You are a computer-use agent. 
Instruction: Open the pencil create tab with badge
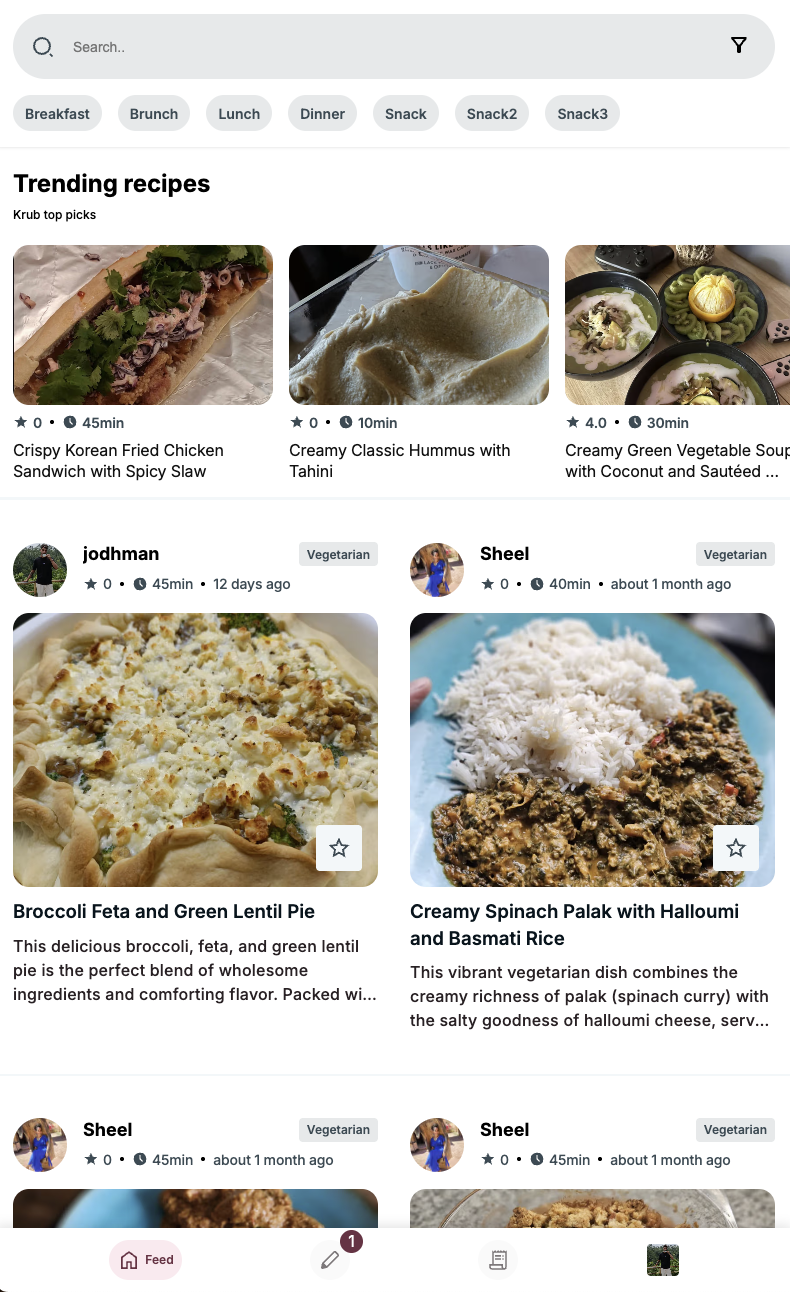330,1260
